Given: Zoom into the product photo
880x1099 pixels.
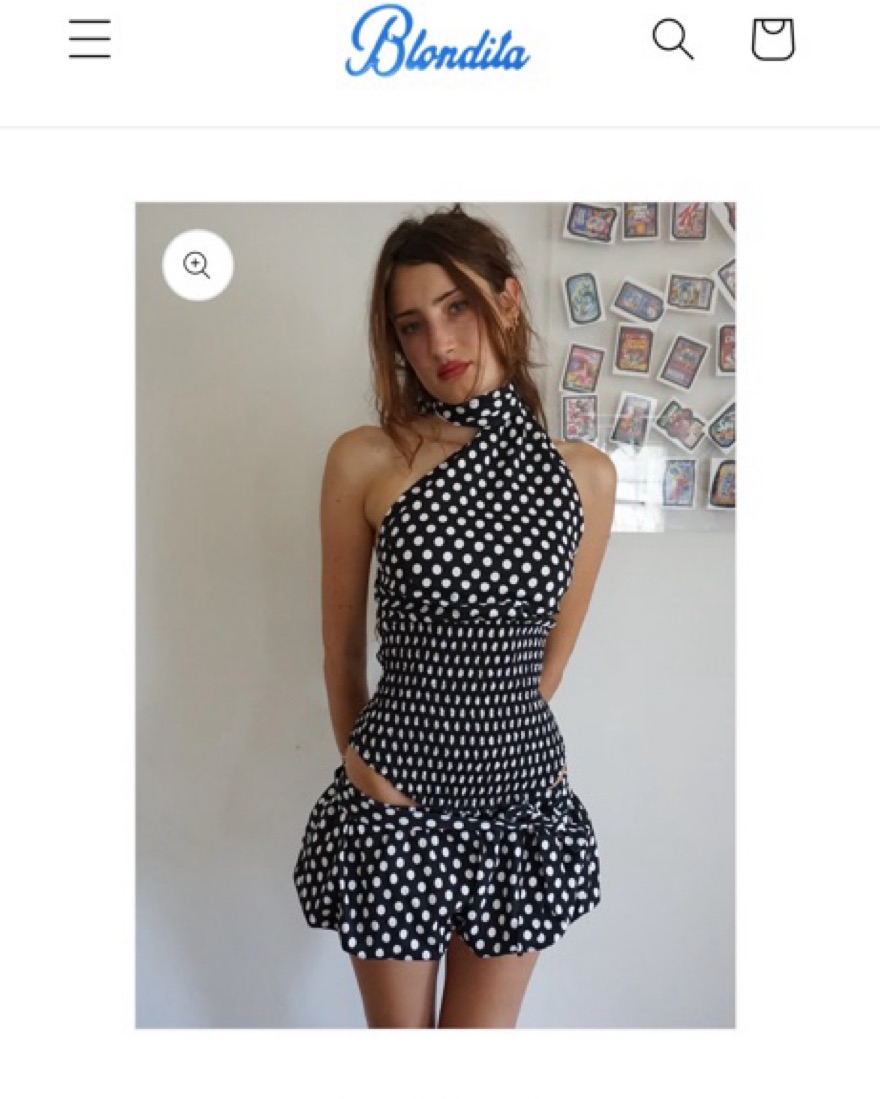Looking at the screenshot, I should [198, 265].
